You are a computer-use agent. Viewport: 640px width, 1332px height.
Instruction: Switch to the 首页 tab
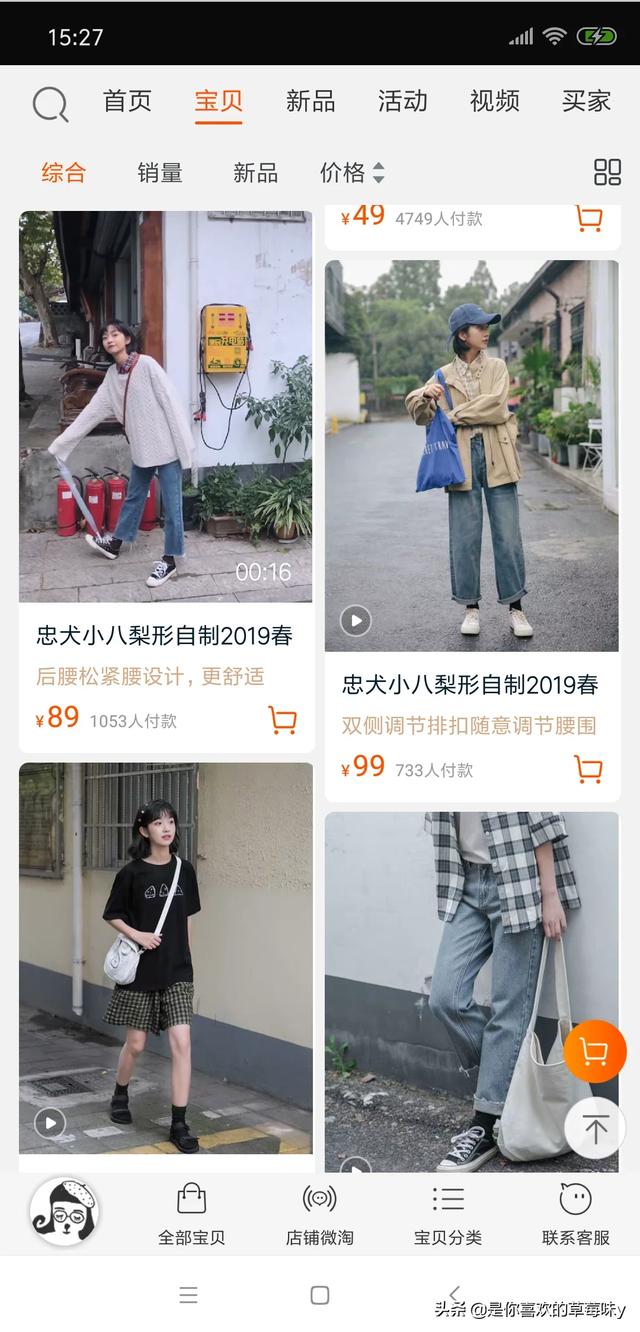click(127, 101)
